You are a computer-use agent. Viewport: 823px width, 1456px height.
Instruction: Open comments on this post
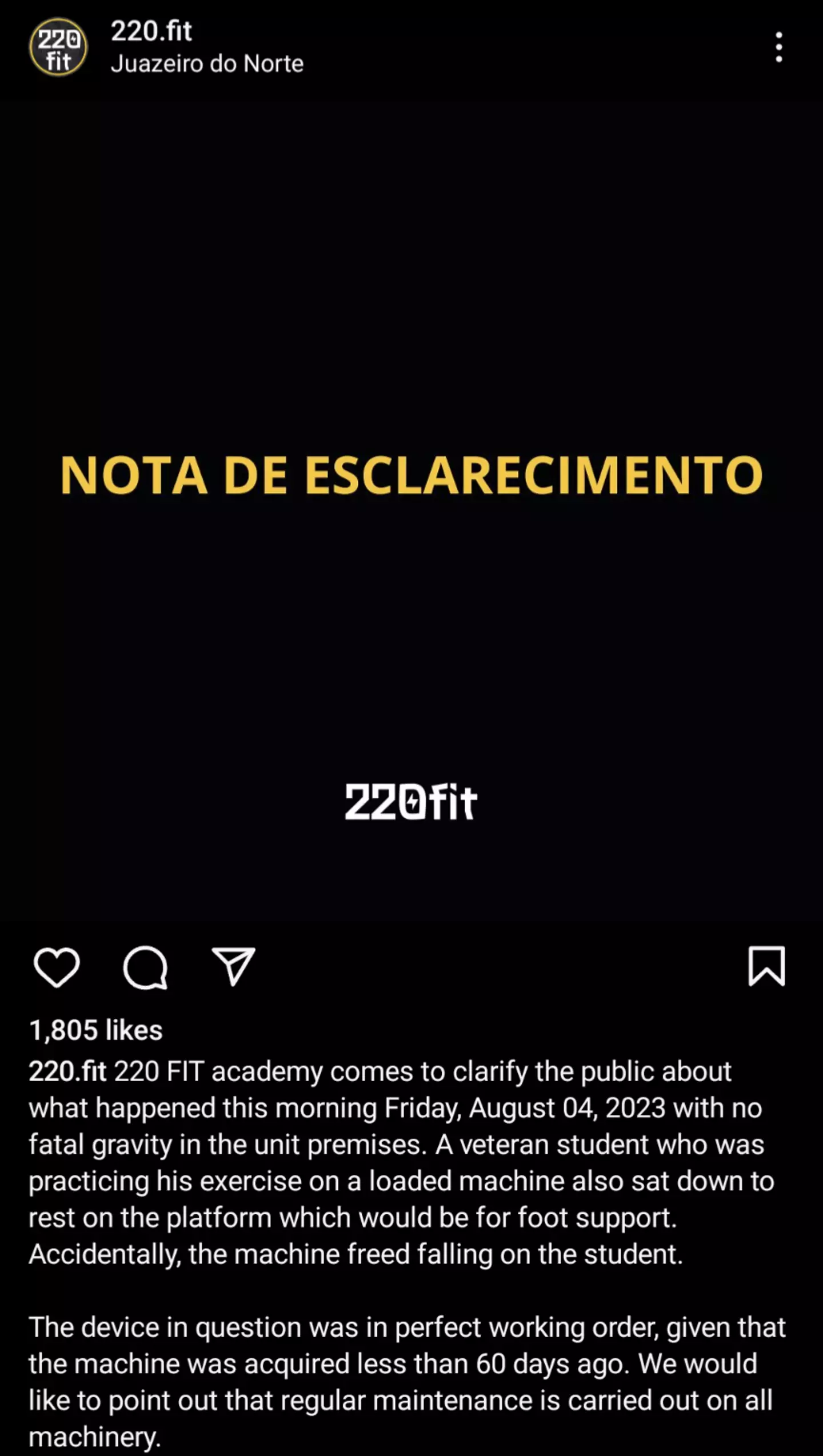[x=145, y=967]
